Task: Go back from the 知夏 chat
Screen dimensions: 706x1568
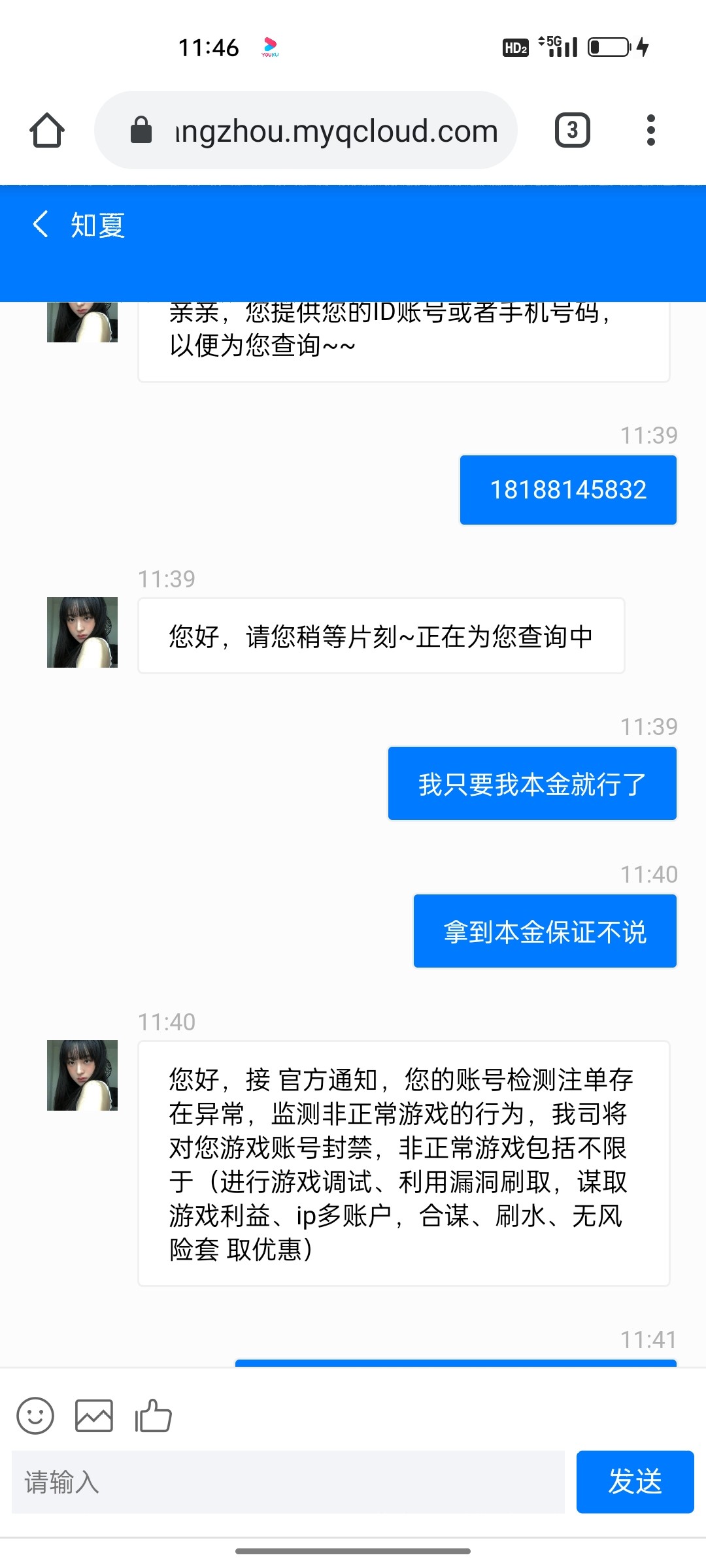Action: tap(41, 224)
